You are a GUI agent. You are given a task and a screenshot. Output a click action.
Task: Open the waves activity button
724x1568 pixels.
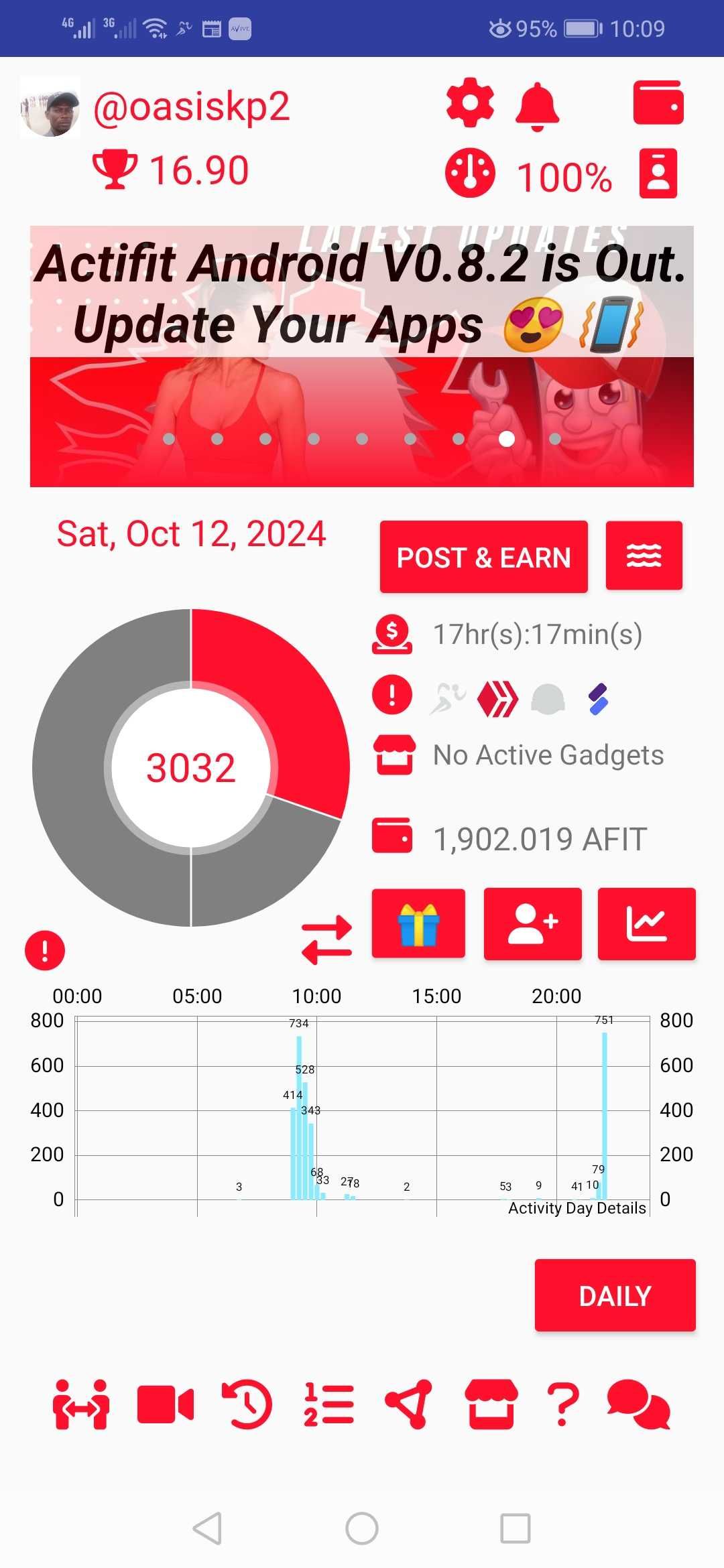click(644, 556)
